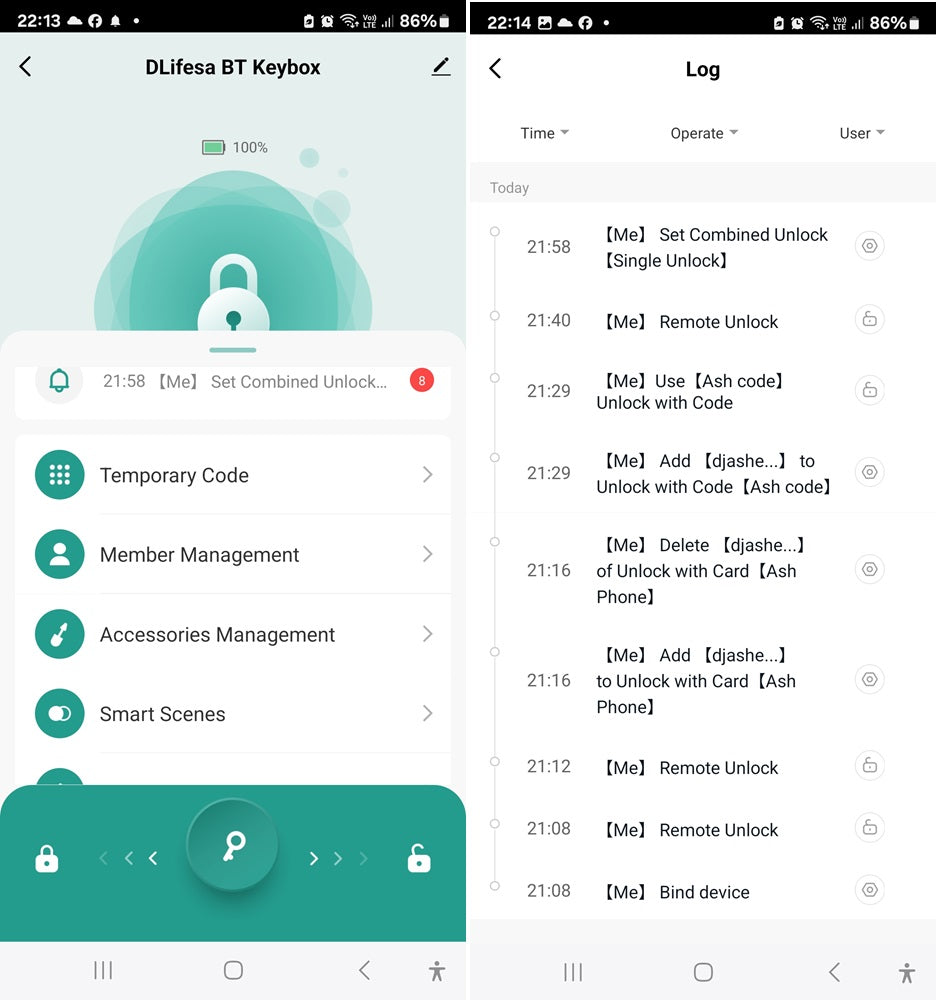The image size is (938, 1000).
Task: Open Smart Scenes
Action: click(233, 714)
